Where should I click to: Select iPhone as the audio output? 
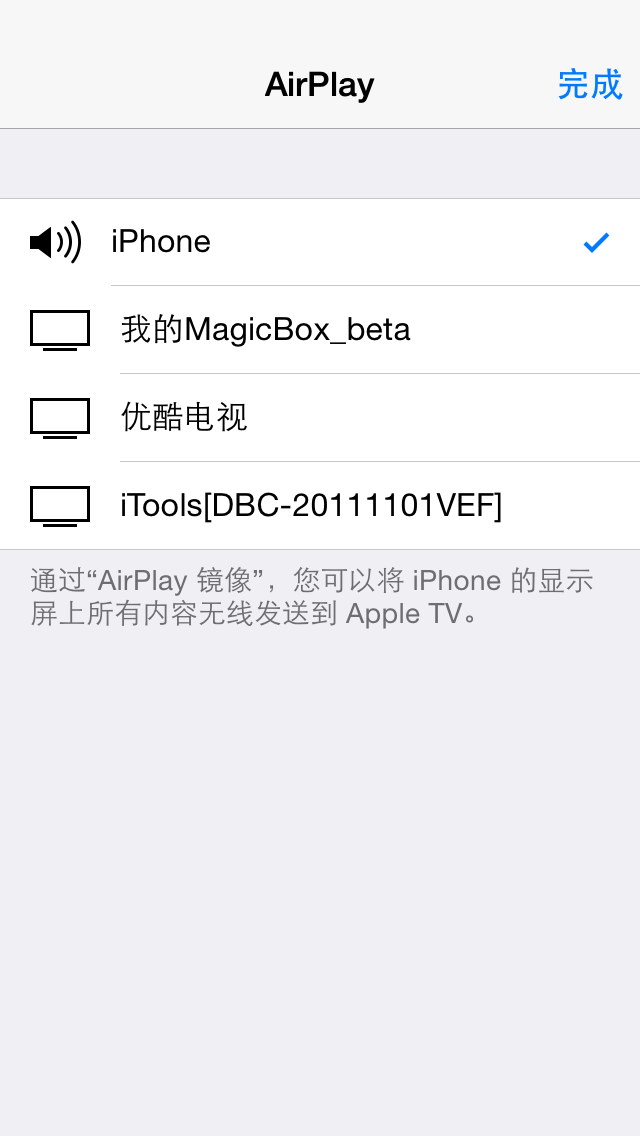click(320, 242)
